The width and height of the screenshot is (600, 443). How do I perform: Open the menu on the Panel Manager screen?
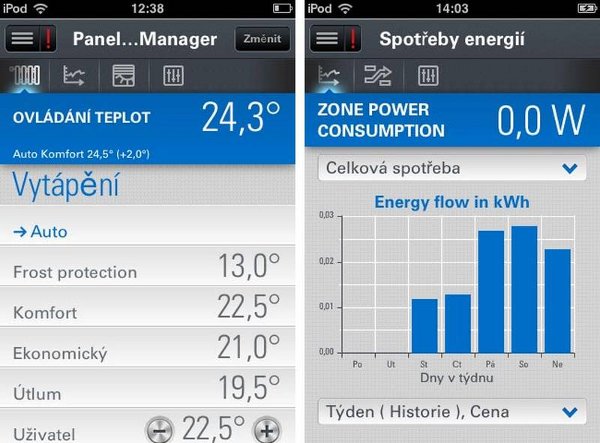click(30, 40)
